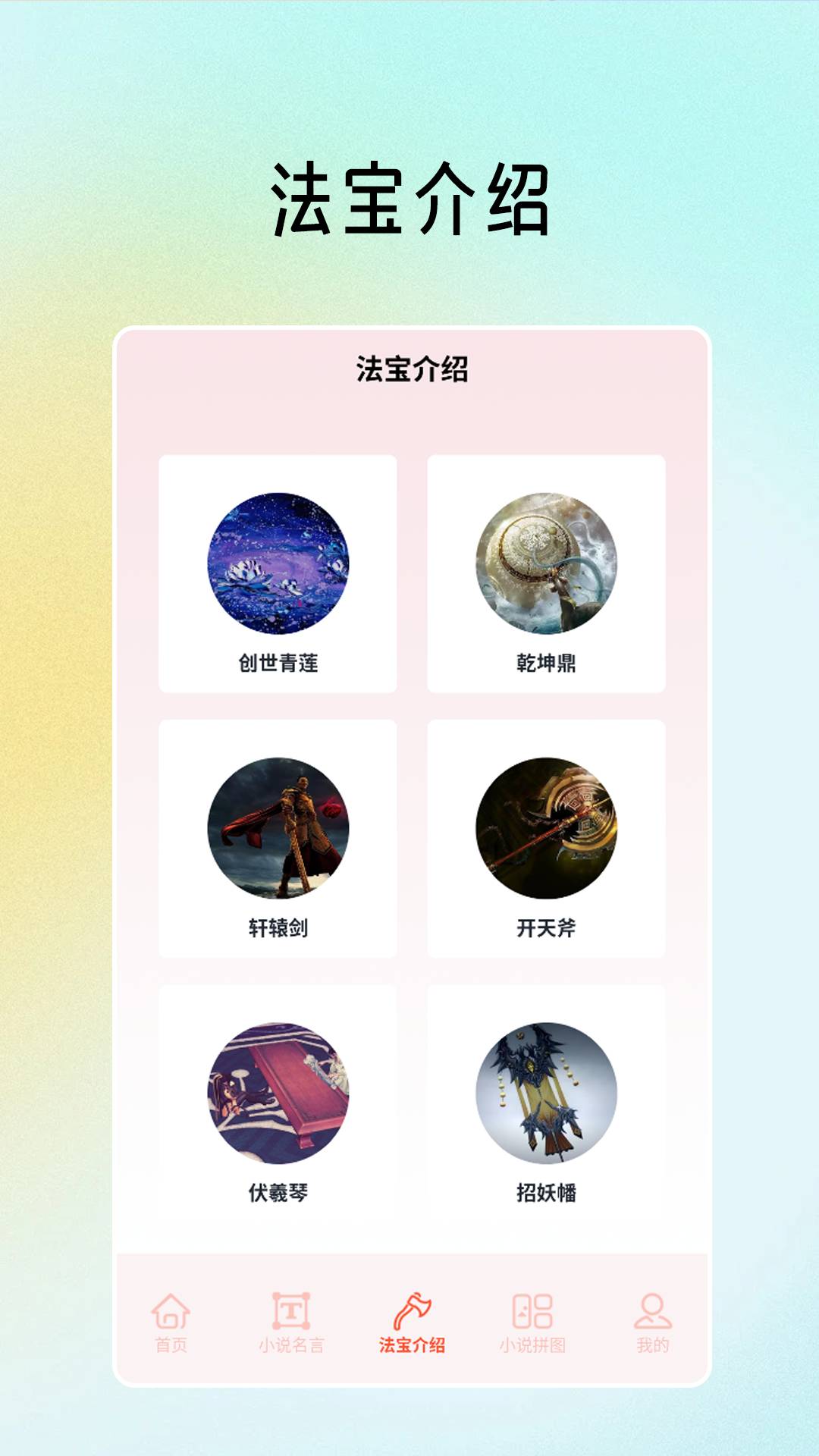This screenshot has height=1456, width=819.
Task: Click the 乾坤鼎 label text
Action: pos(544,661)
